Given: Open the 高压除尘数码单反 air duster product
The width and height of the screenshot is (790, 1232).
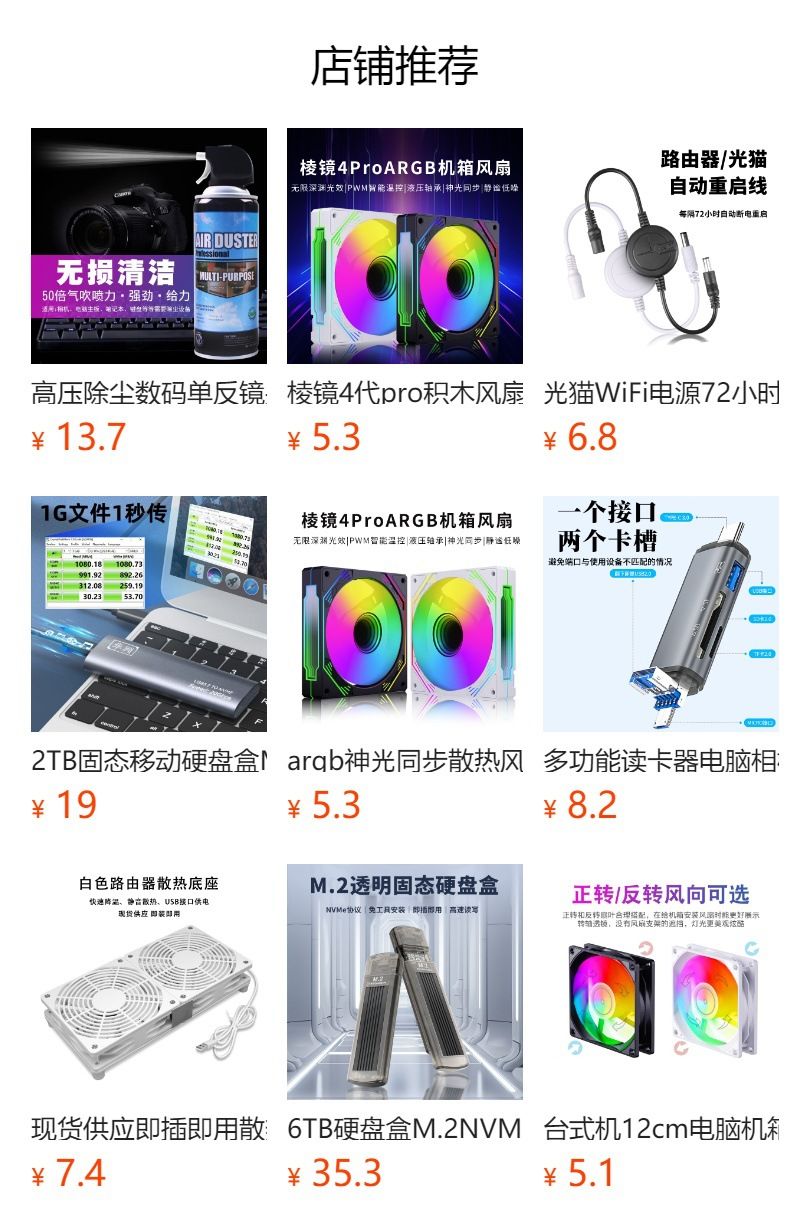Looking at the screenshot, I should [149, 292].
